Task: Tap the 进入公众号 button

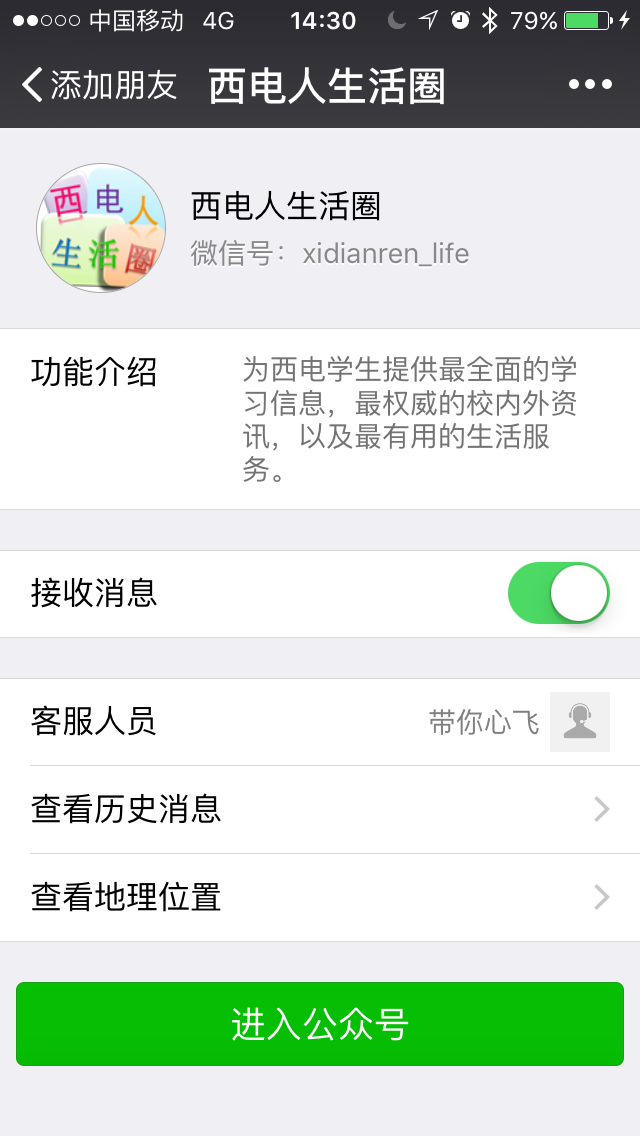Action: click(320, 1024)
